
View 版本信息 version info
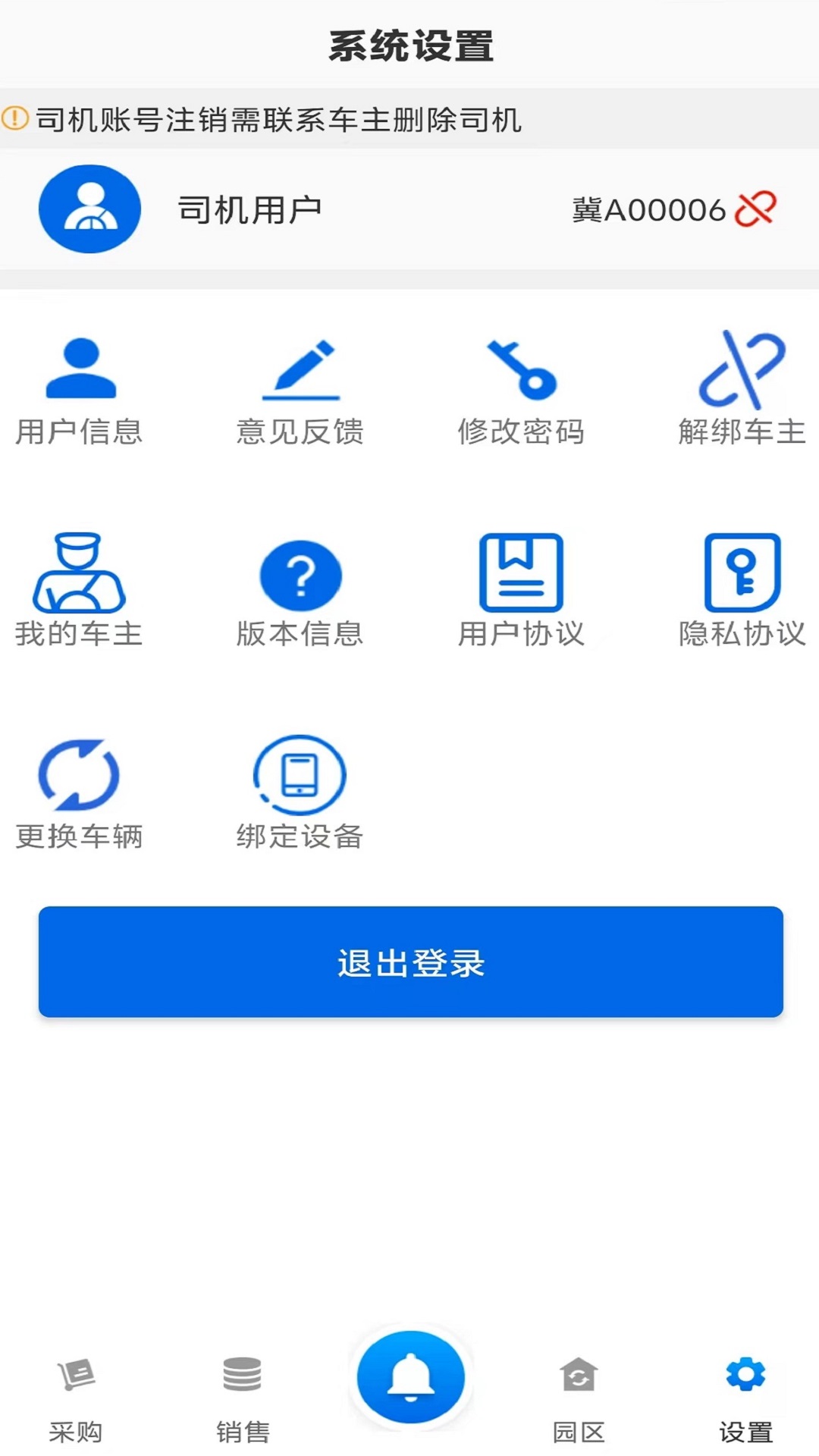click(x=300, y=591)
